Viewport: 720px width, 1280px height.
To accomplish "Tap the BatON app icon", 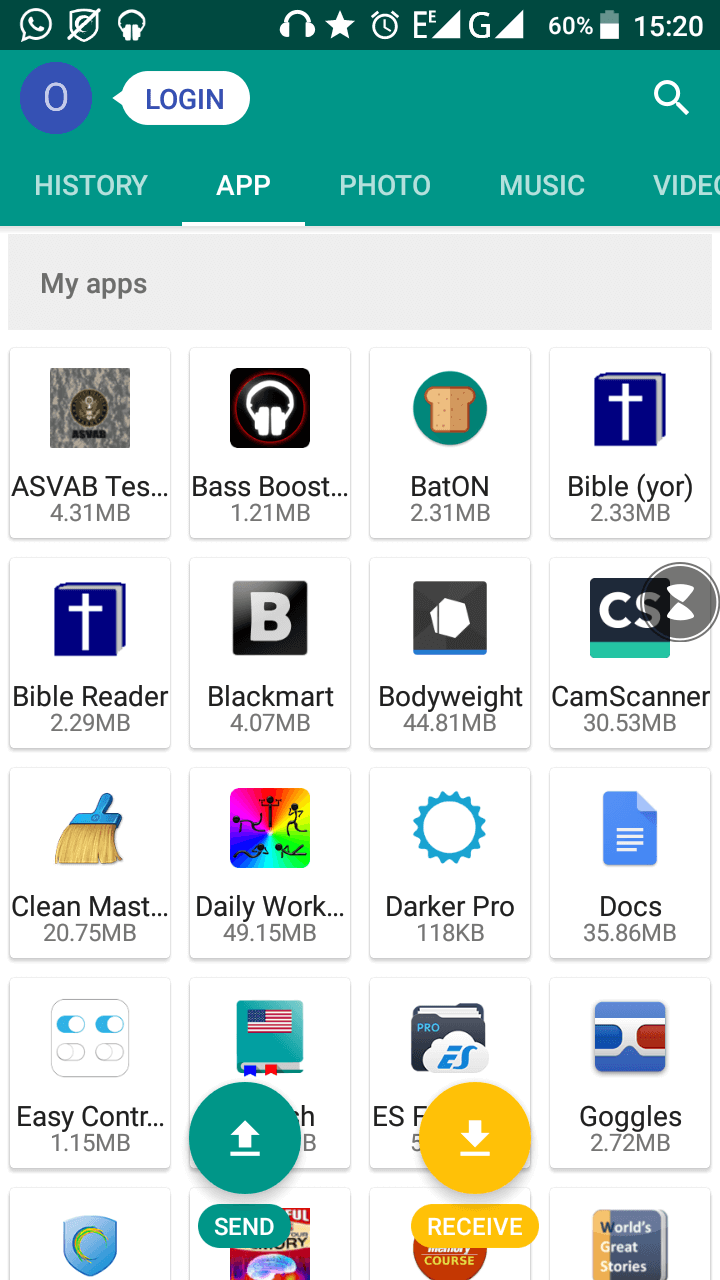I will pyautogui.click(x=449, y=408).
